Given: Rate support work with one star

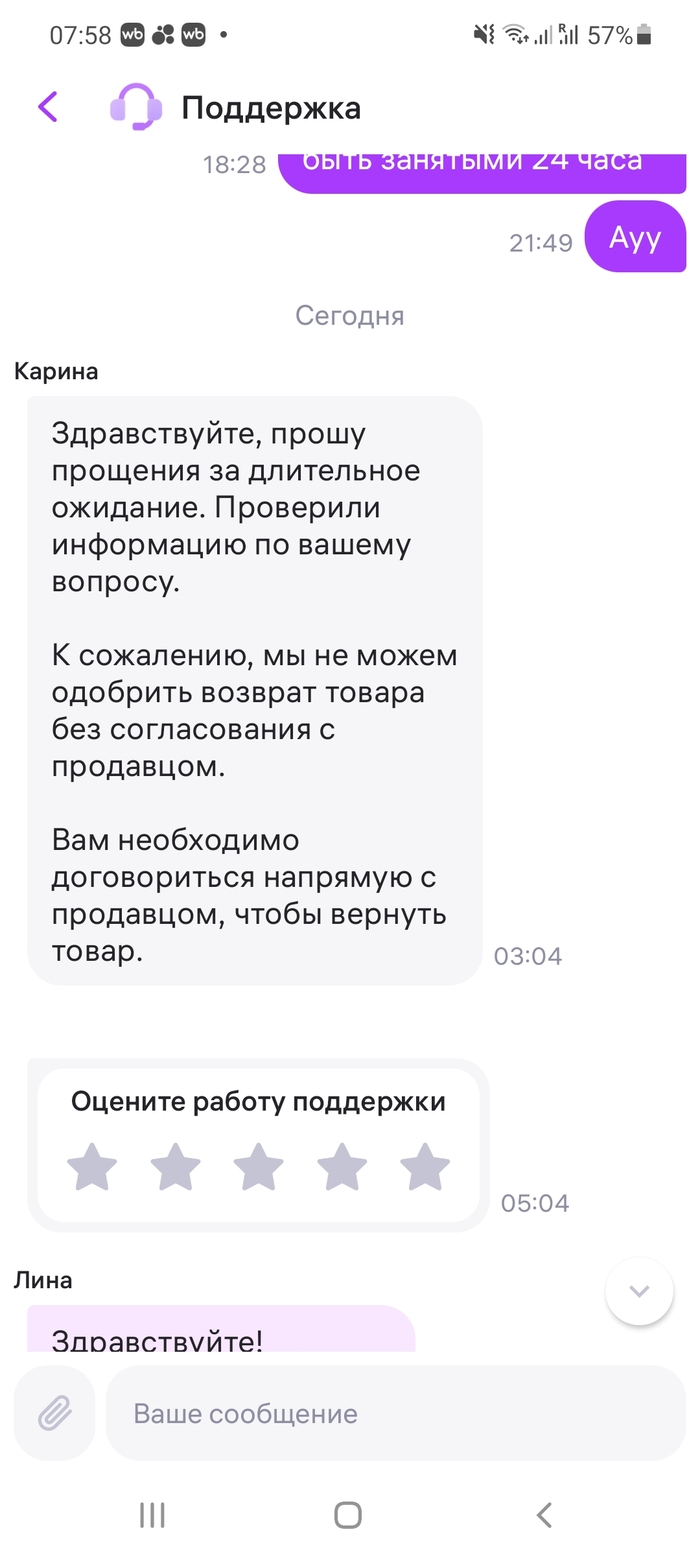Looking at the screenshot, I should tap(92, 1168).
